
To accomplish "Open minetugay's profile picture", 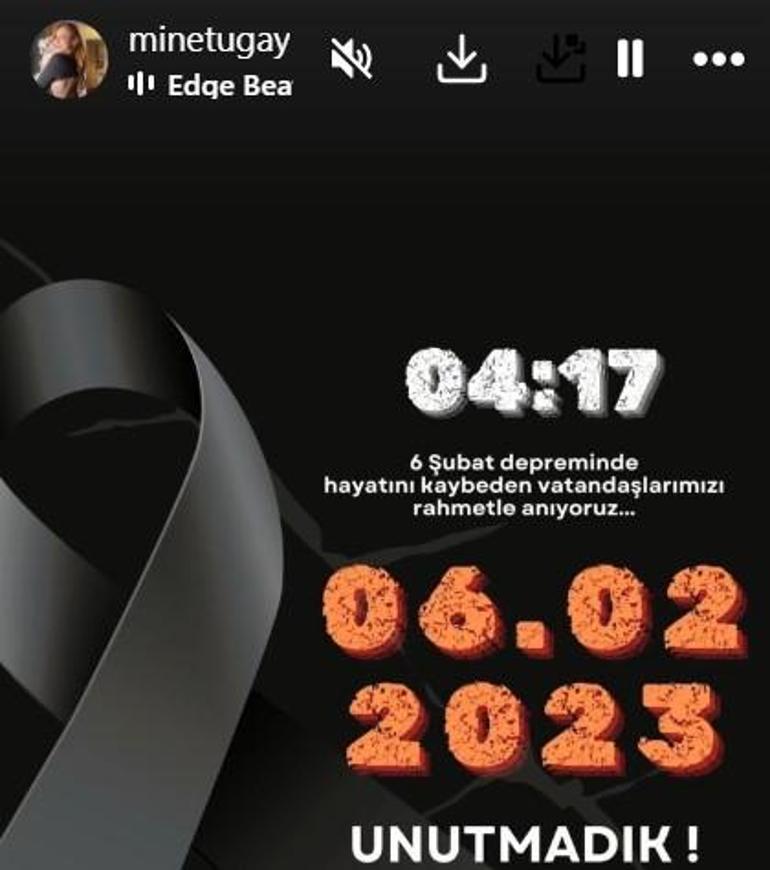I will [x=68, y=59].
